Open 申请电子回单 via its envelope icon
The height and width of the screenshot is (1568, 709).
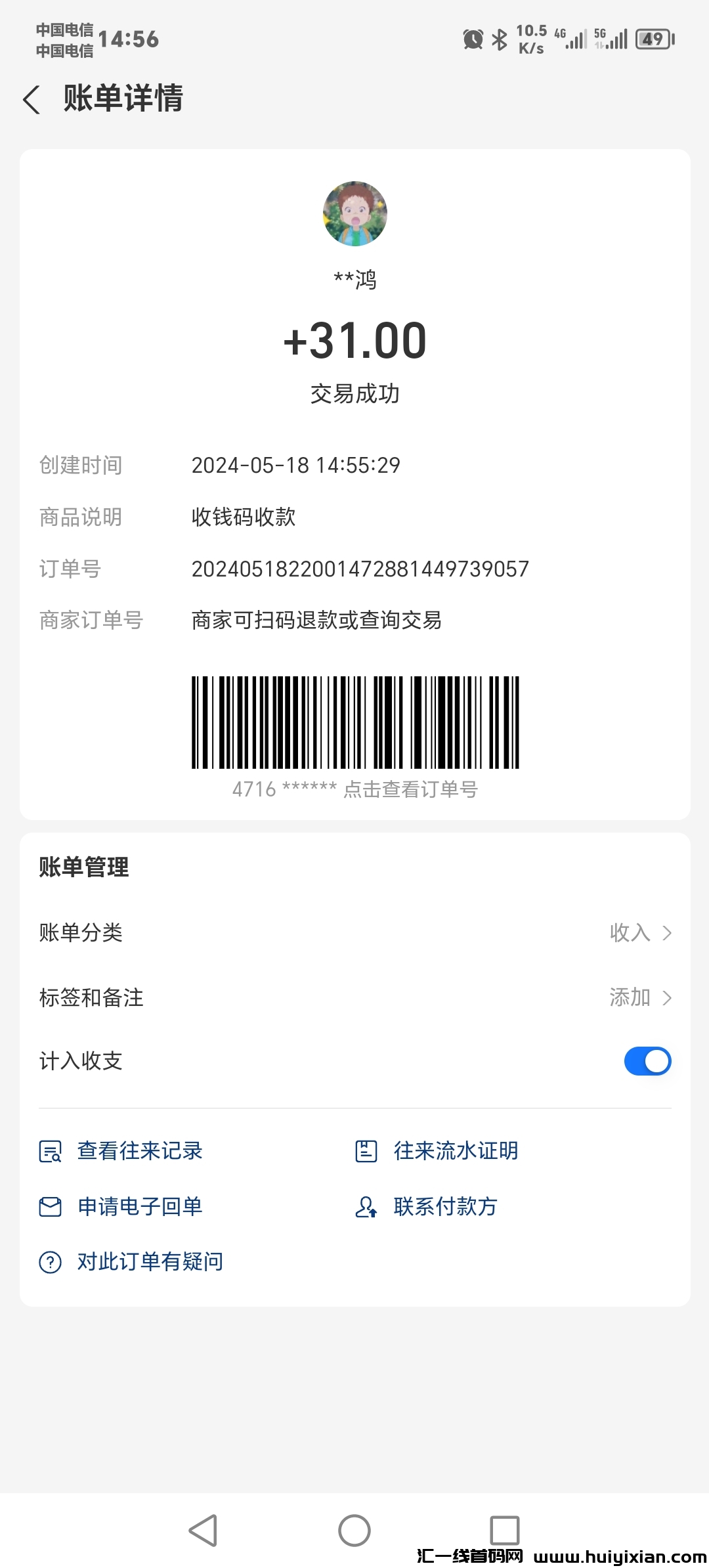pyautogui.click(x=51, y=1206)
